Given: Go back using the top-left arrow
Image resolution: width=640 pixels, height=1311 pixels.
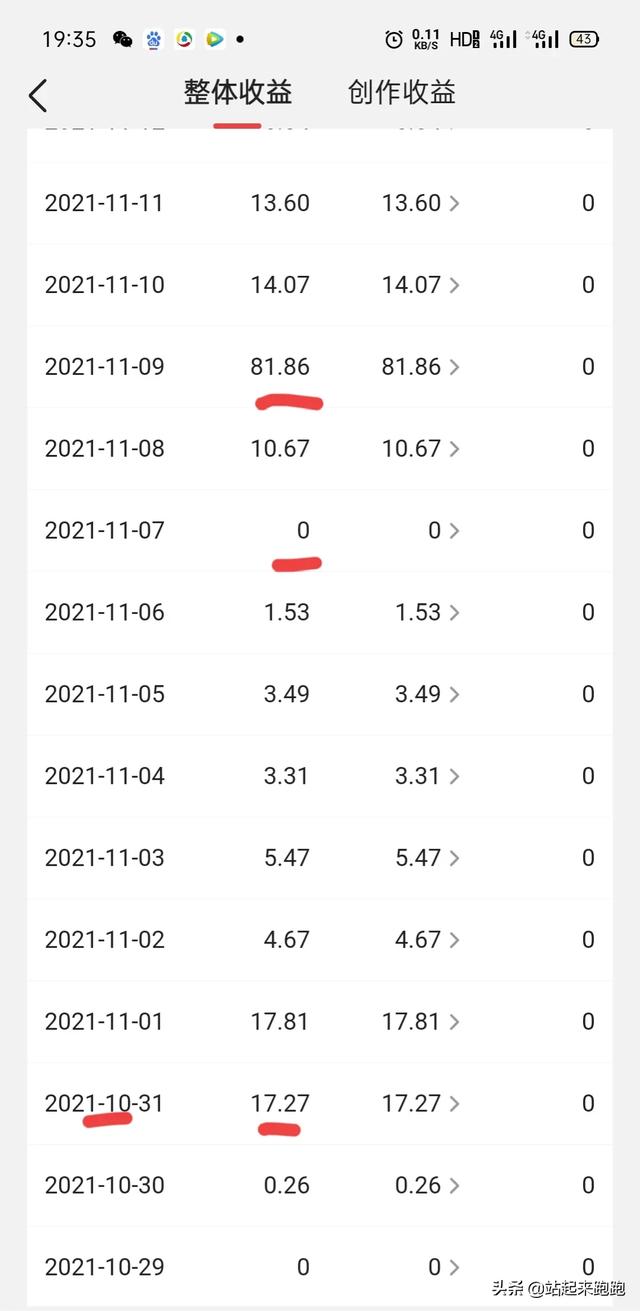Looking at the screenshot, I should click(38, 95).
